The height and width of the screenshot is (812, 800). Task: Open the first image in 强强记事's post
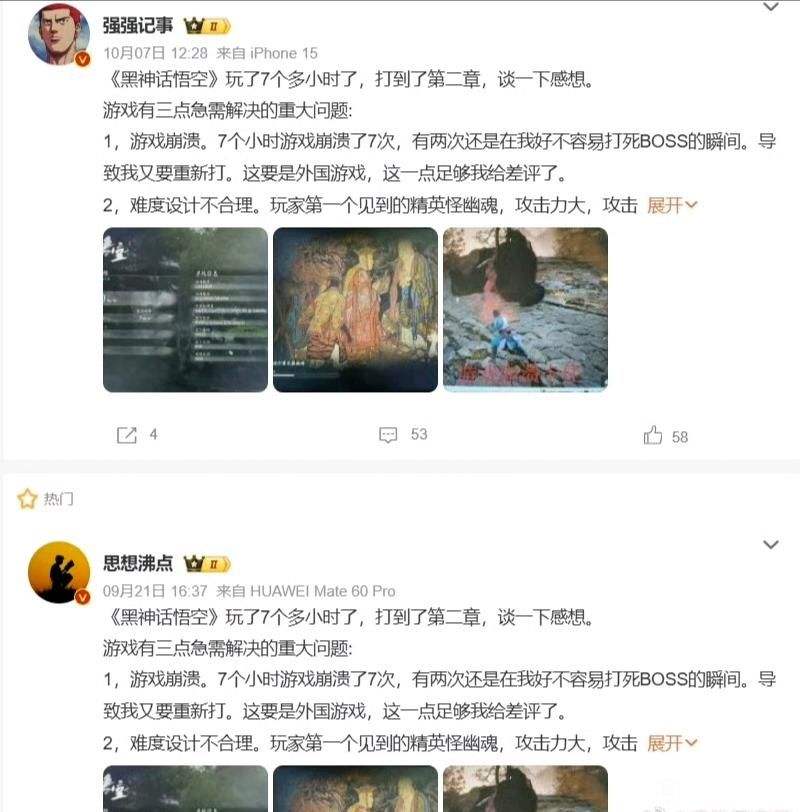tap(185, 310)
